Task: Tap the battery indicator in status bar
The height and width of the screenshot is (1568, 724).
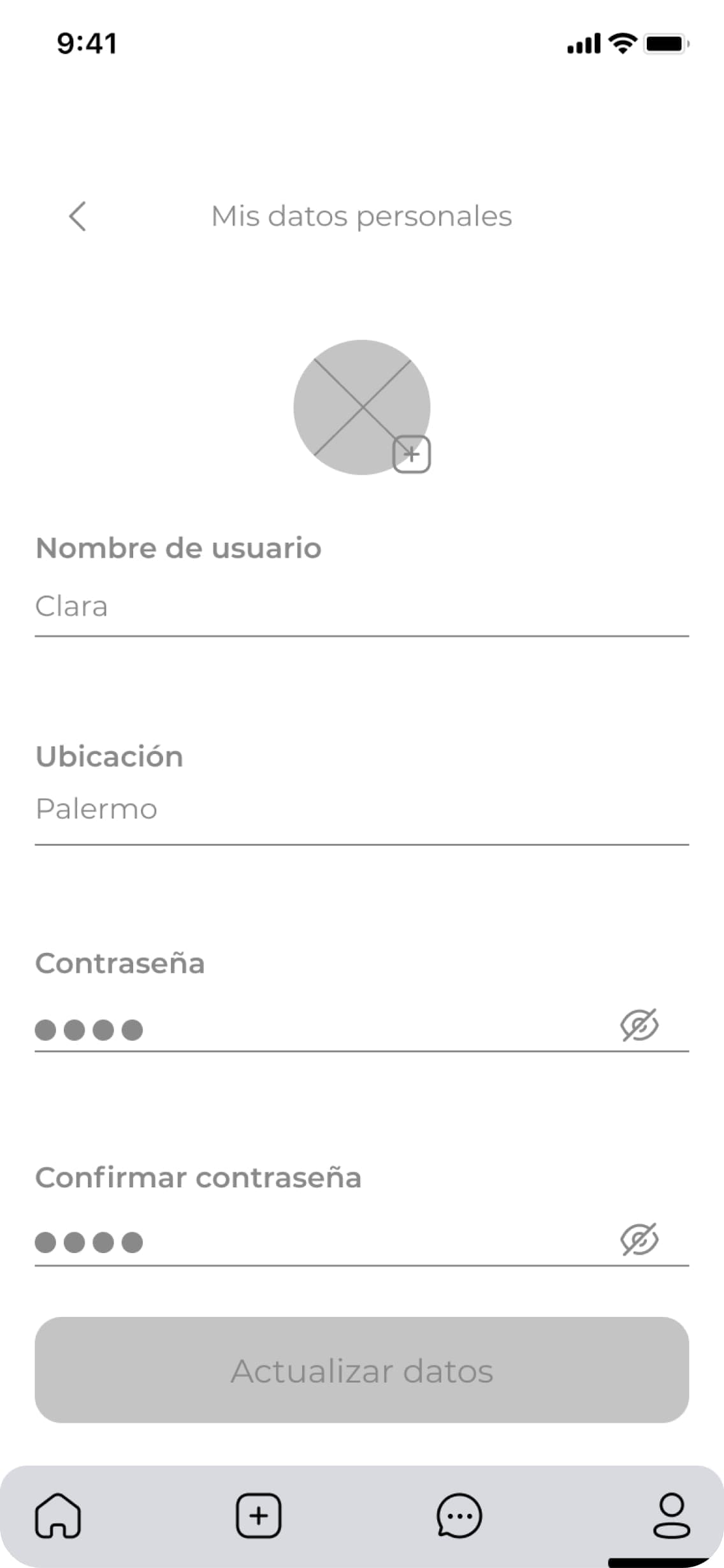Action: (664, 42)
